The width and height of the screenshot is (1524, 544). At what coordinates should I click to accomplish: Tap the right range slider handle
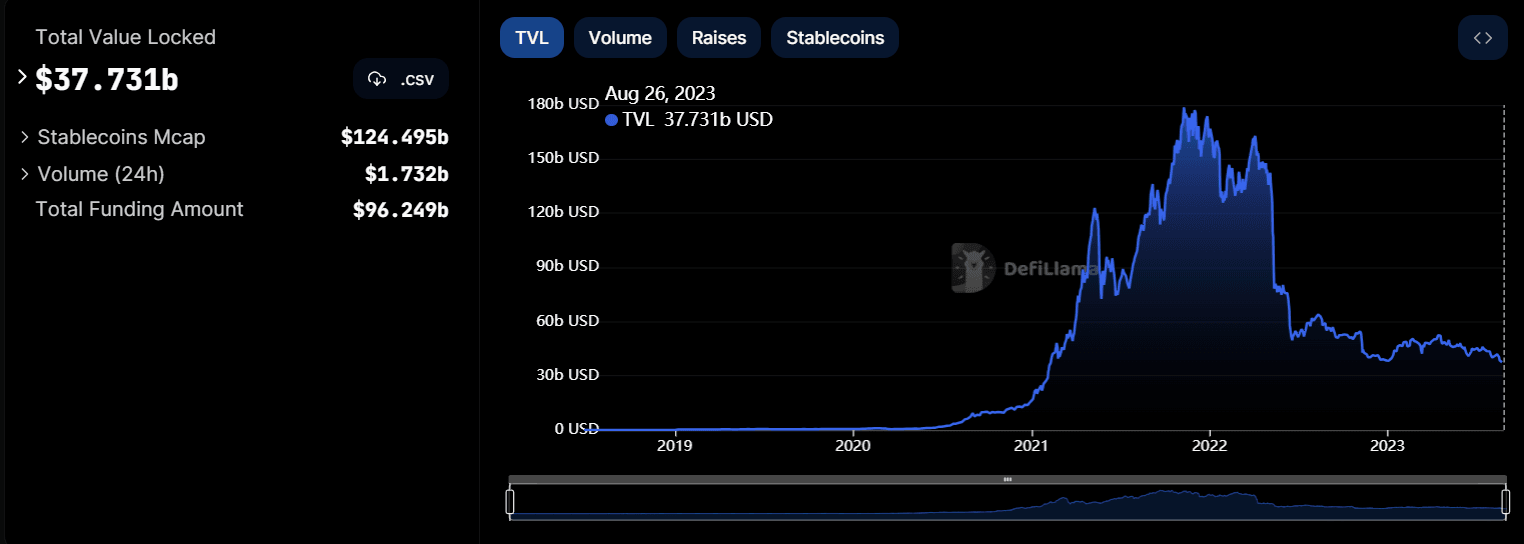coord(1505,501)
